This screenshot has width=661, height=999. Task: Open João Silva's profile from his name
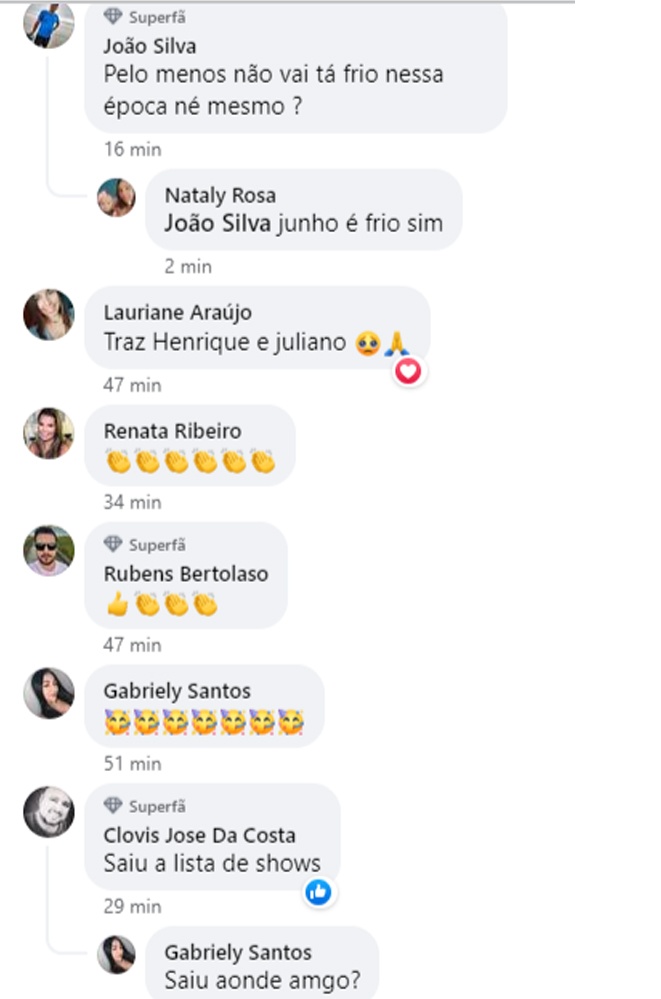coord(150,46)
